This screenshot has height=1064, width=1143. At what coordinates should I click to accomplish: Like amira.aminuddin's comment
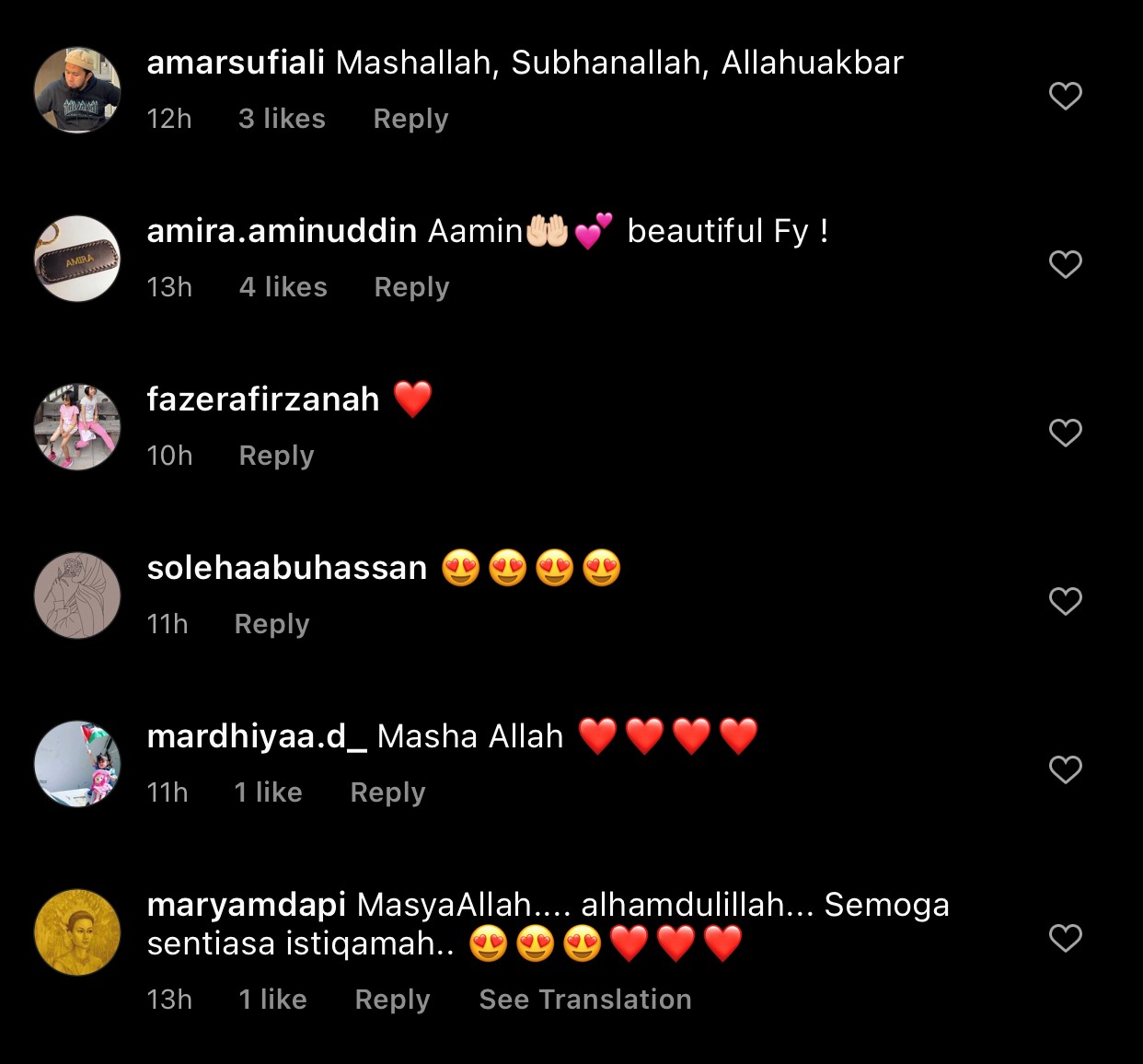[x=1065, y=264]
